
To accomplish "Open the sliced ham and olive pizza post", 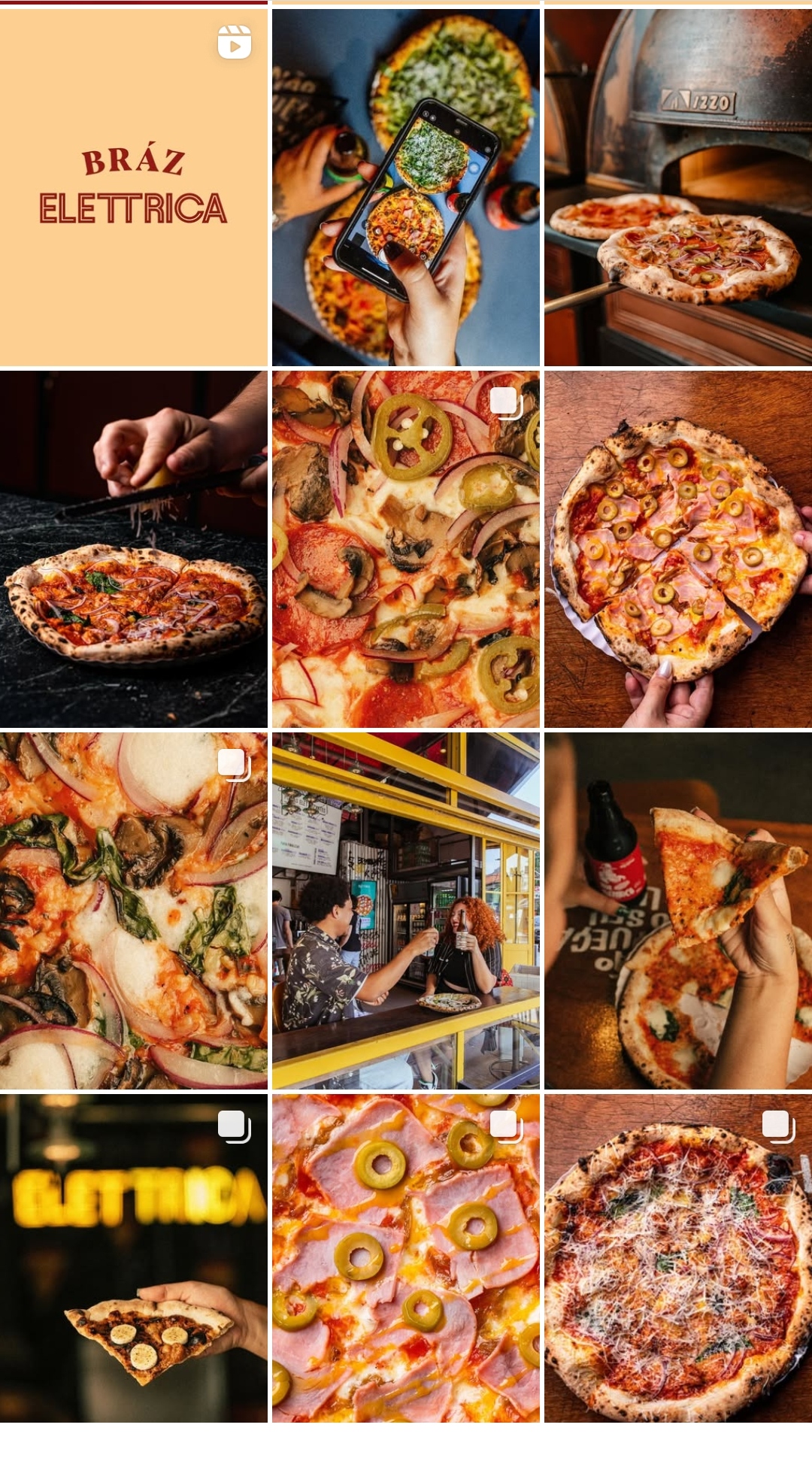I will pyautogui.click(x=678, y=549).
